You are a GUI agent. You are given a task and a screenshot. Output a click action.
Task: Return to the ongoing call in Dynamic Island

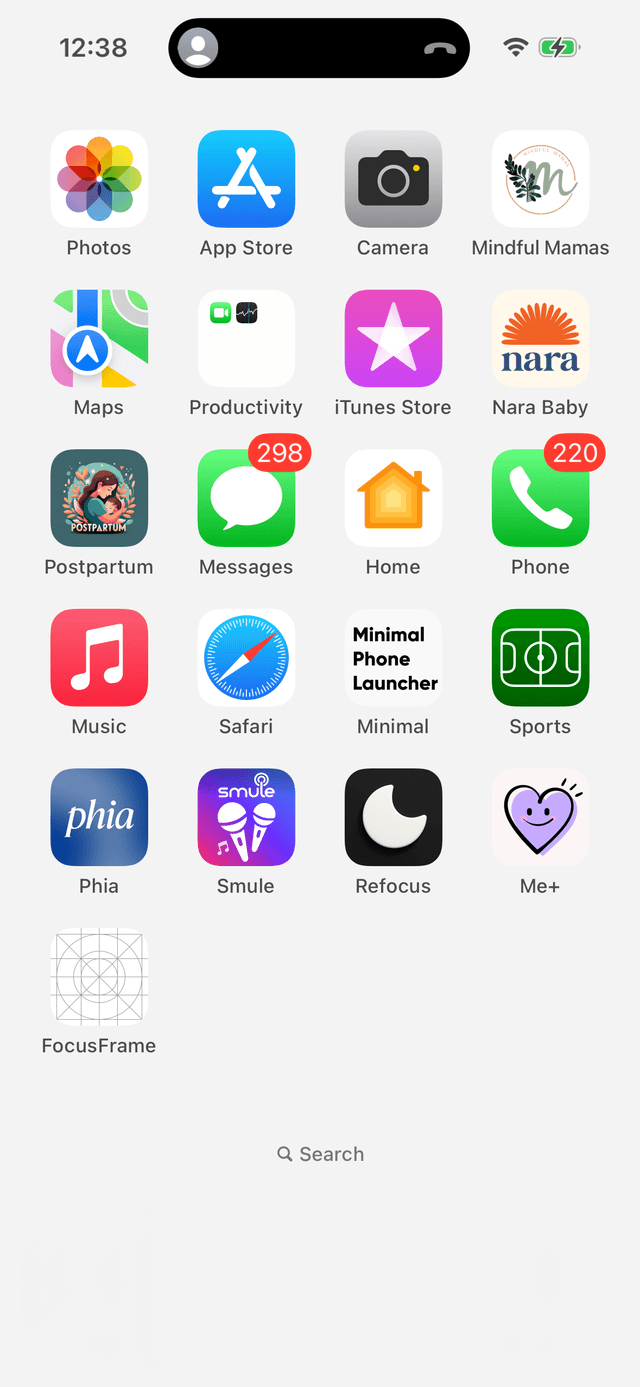point(319,48)
